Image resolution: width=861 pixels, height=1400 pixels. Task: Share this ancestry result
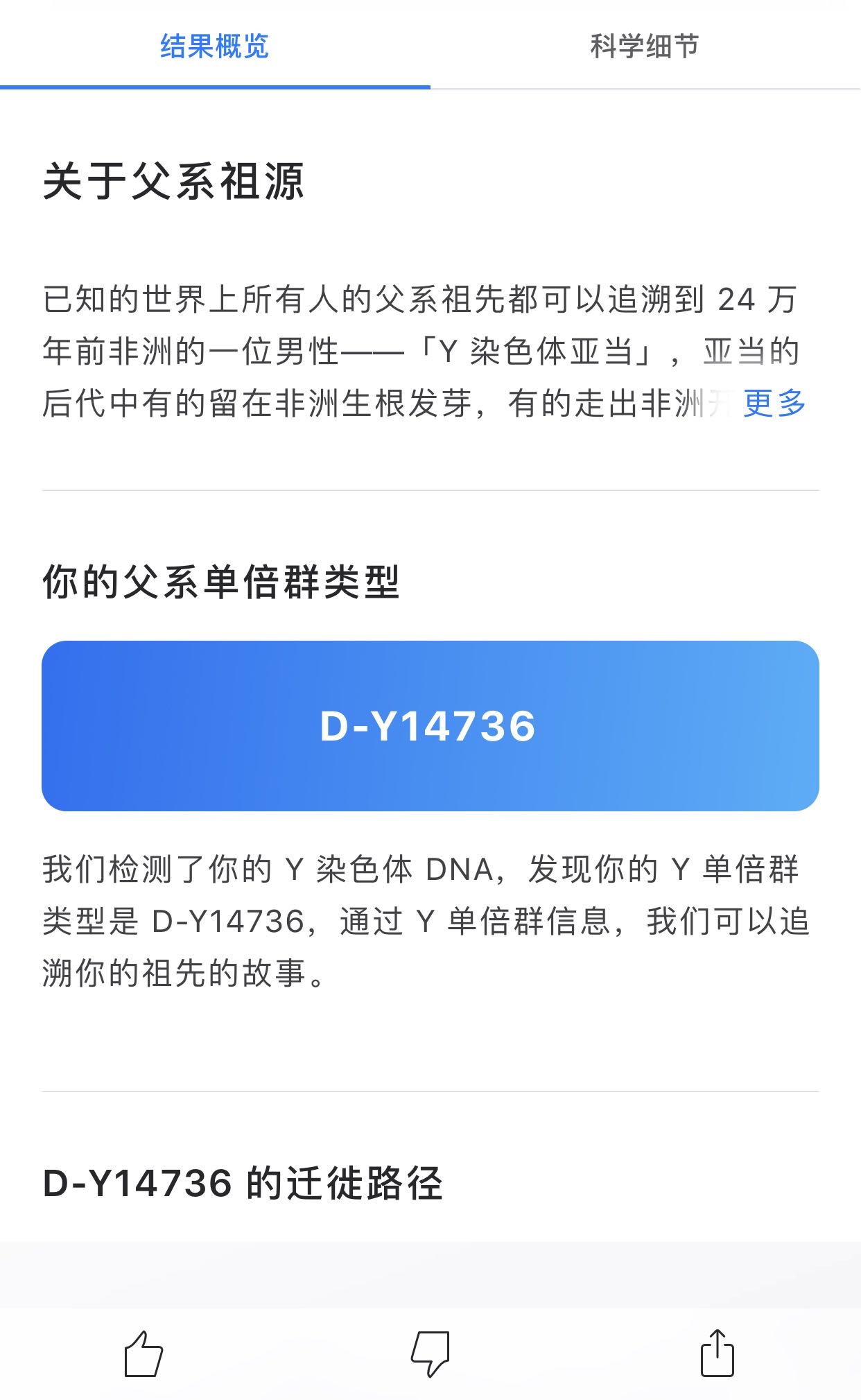[717, 1353]
